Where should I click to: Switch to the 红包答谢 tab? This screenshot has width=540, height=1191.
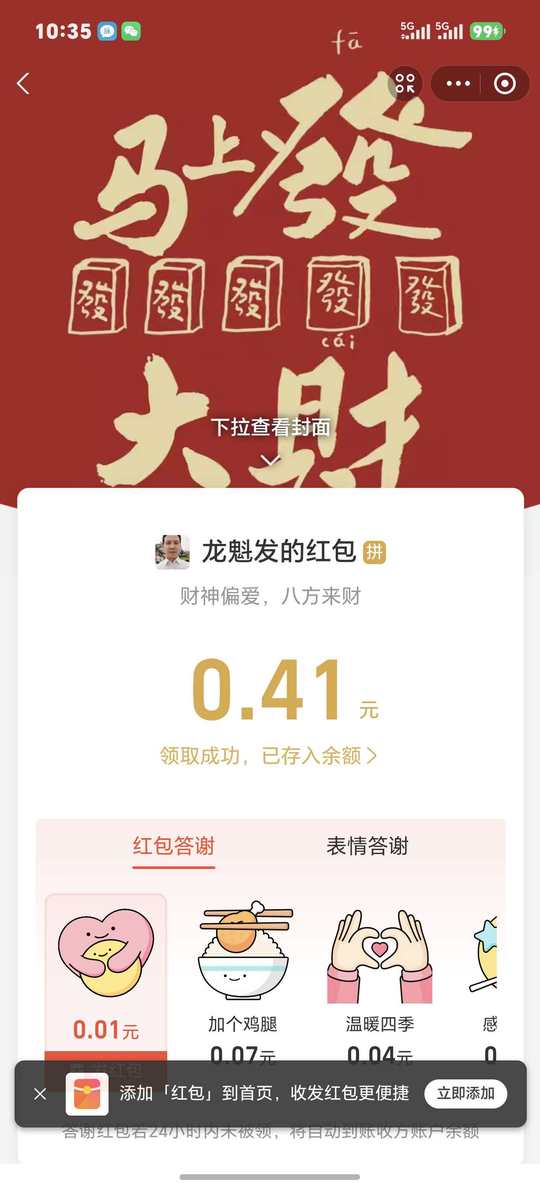174,846
